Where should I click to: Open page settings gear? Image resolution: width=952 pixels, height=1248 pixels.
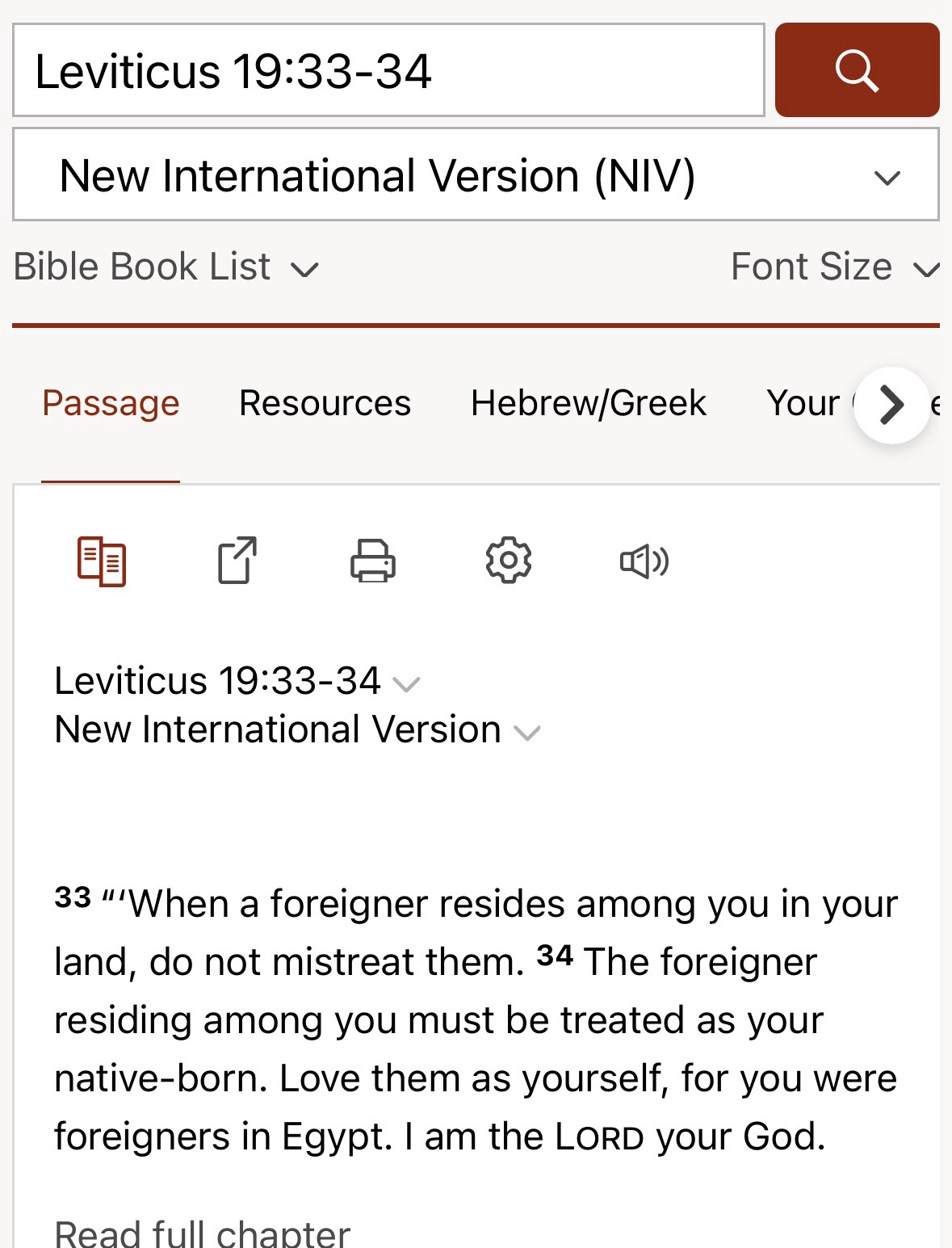coord(508,561)
